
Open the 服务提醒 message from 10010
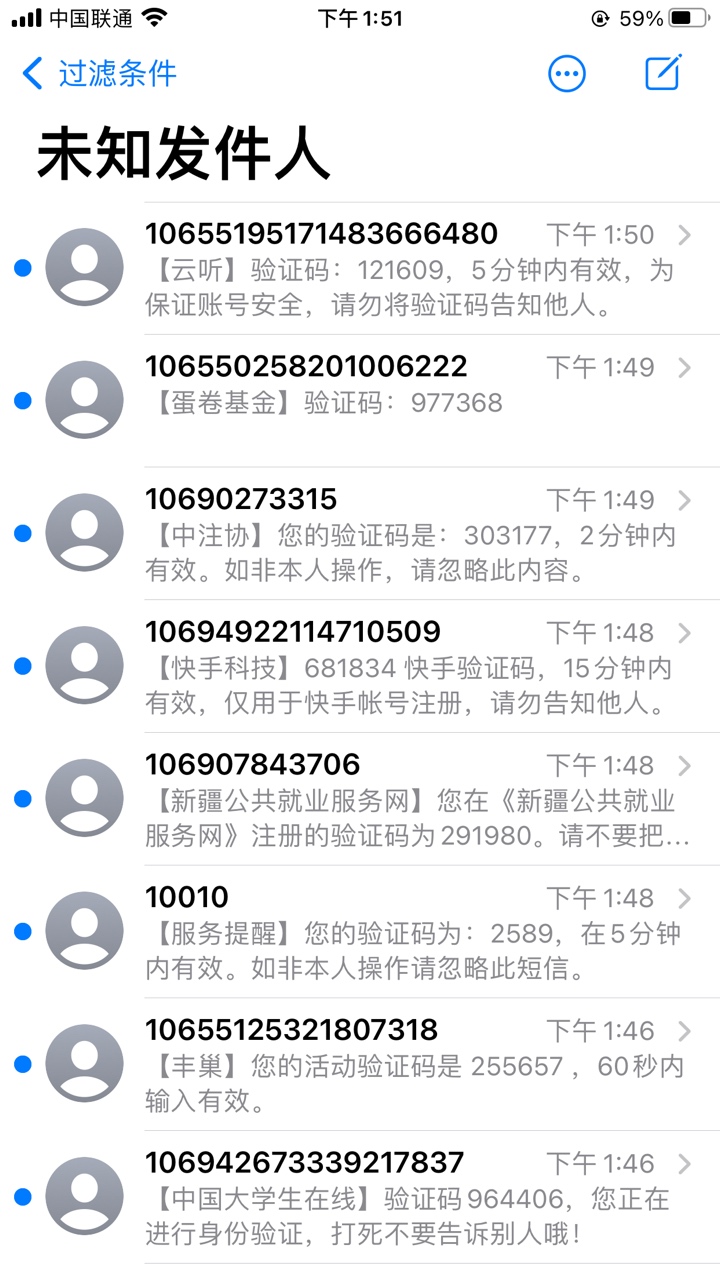click(360, 932)
